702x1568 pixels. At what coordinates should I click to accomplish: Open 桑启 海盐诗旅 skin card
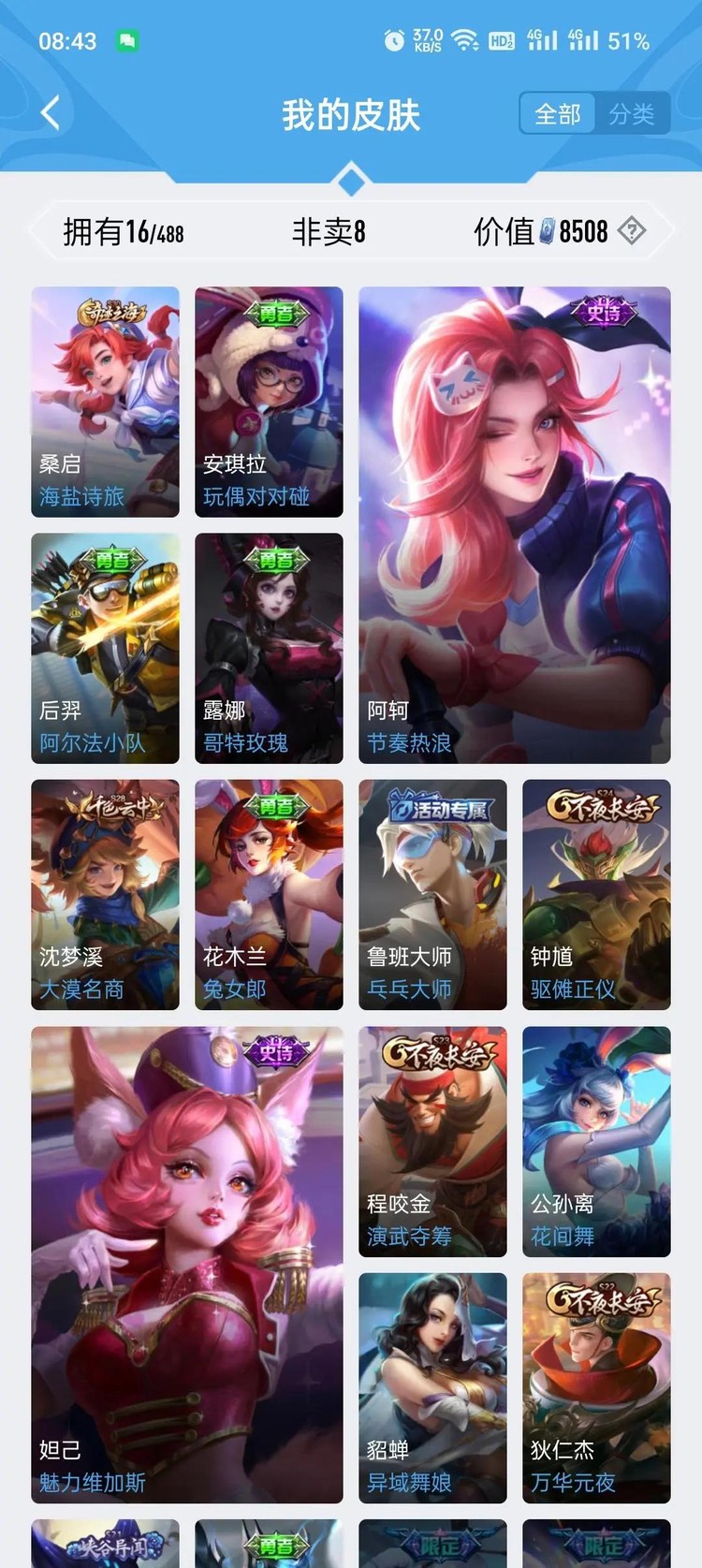[x=105, y=402]
